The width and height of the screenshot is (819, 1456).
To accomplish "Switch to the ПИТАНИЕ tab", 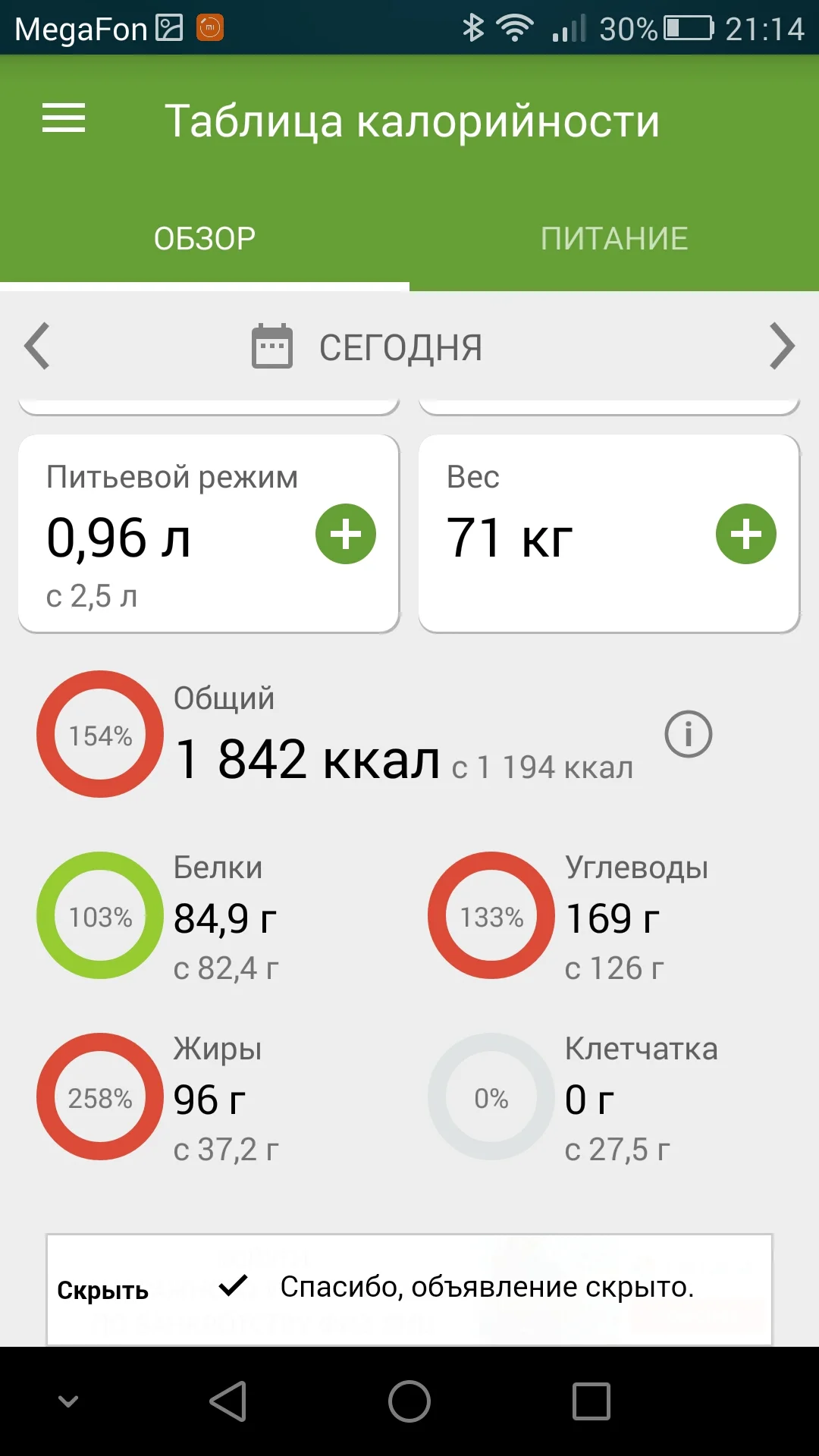I will (614, 237).
